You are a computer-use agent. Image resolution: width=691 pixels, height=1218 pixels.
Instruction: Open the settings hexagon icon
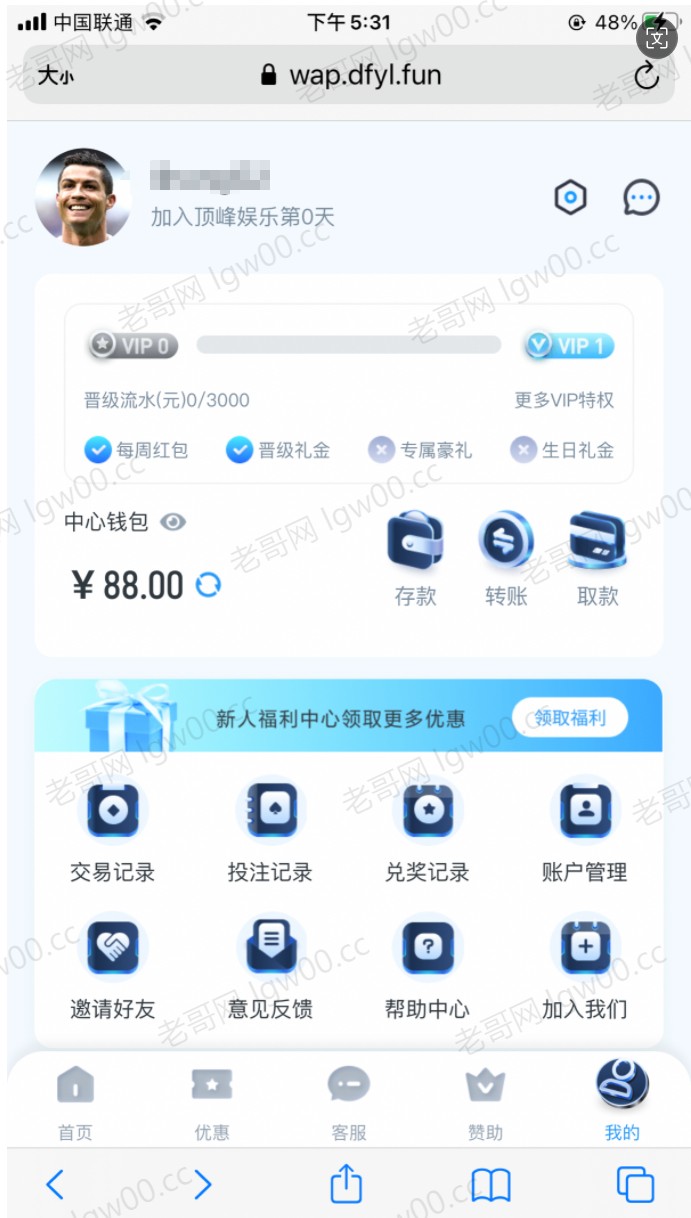pos(571,198)
